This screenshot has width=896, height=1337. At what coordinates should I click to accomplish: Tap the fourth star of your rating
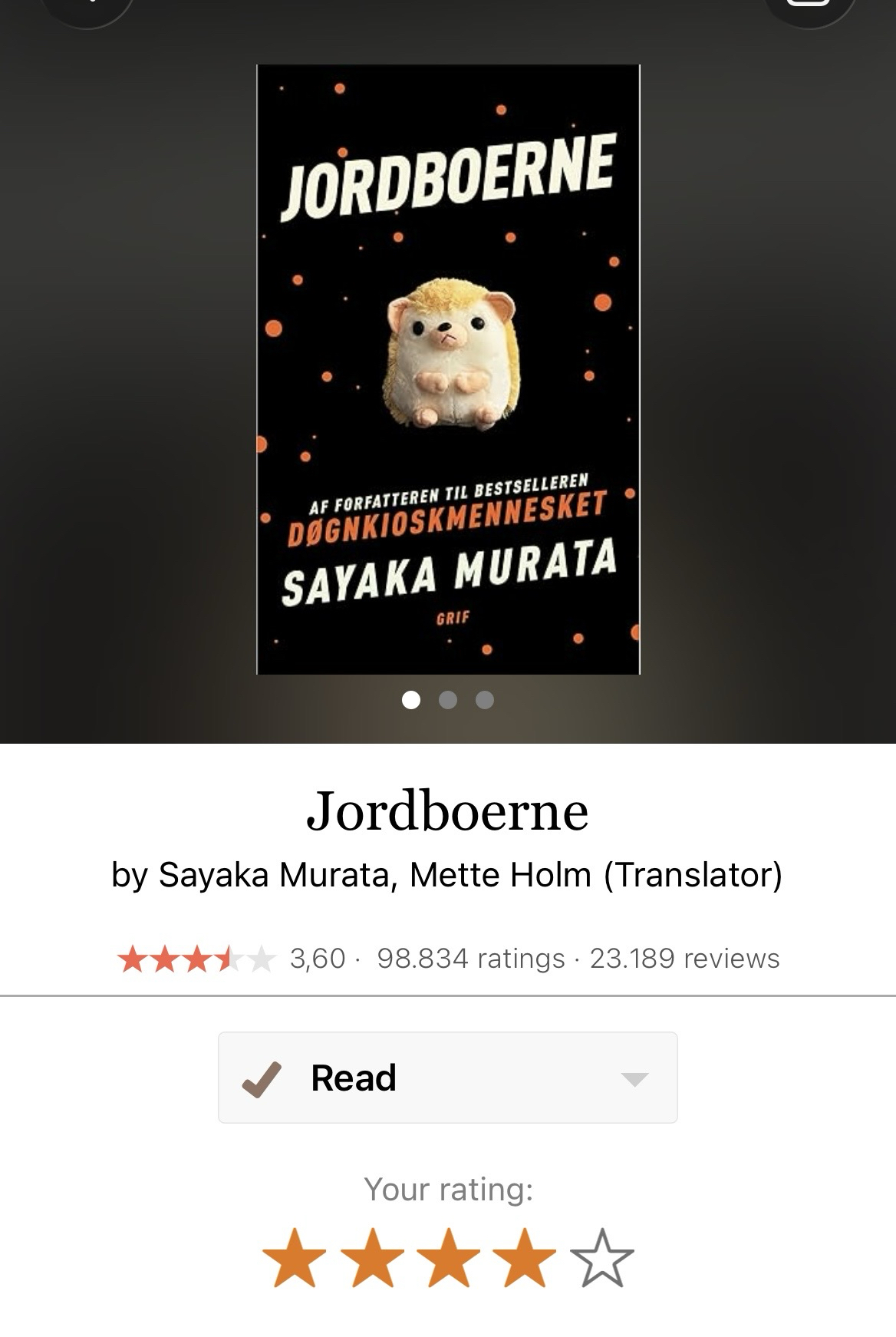pyautogui.click(x=525, y=1258)
